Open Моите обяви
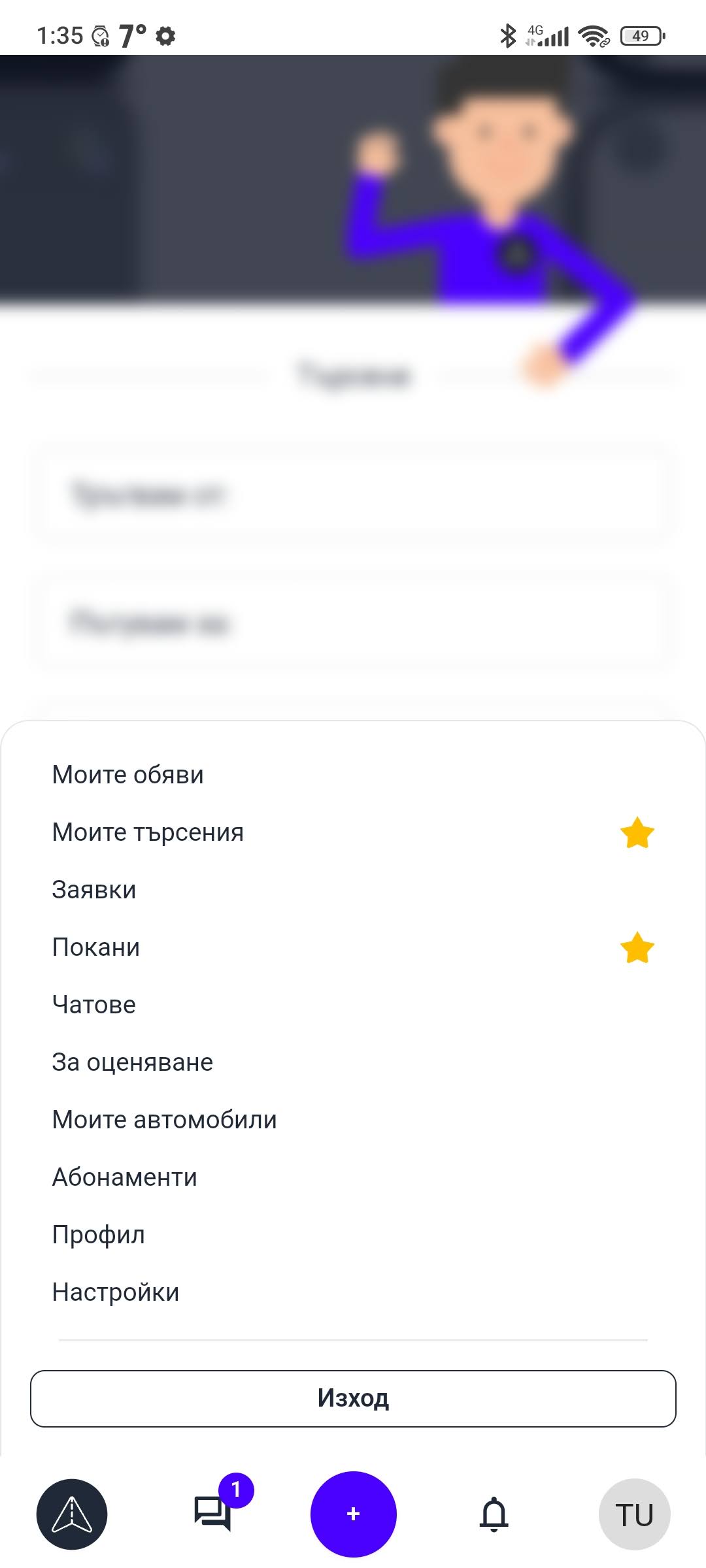Viewport: 706px width, 1568px height. [x=353, y=775]
